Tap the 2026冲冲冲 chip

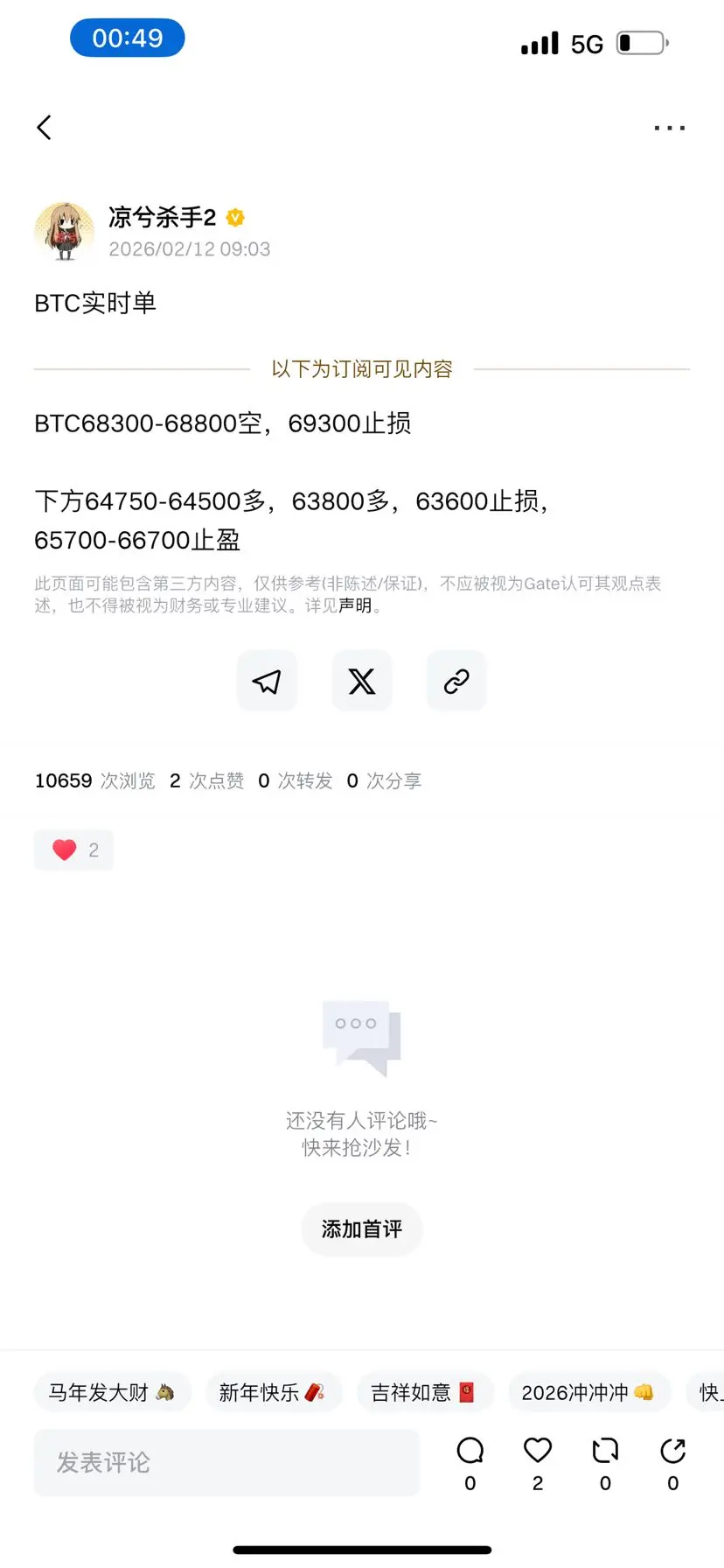tap(589, 1392)
